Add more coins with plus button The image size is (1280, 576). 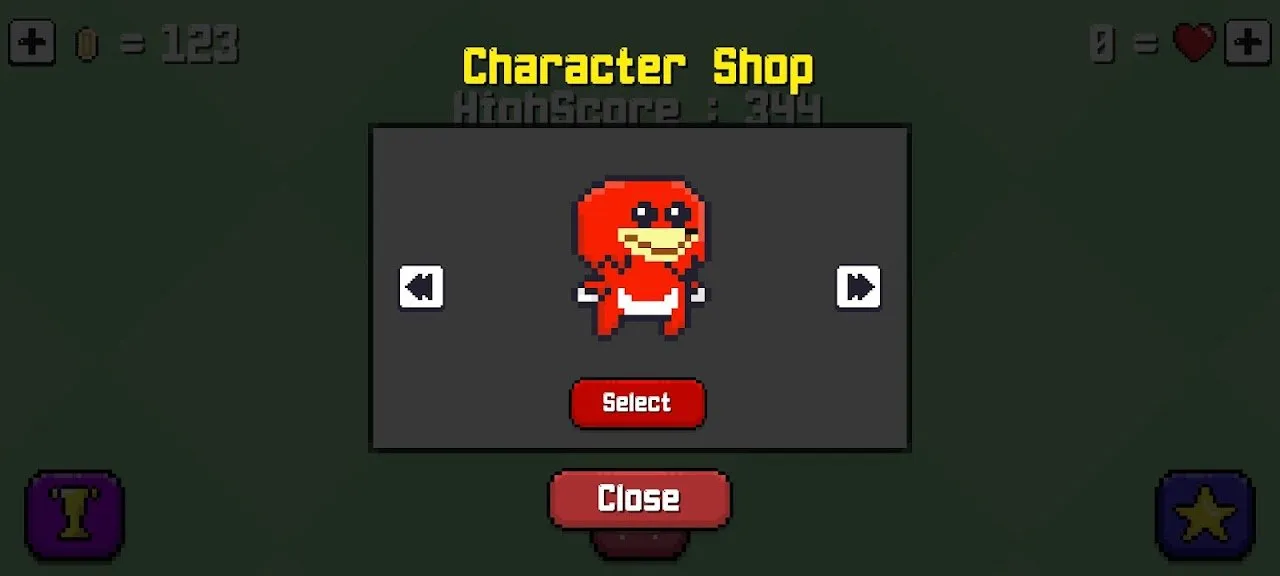(32, 43)
